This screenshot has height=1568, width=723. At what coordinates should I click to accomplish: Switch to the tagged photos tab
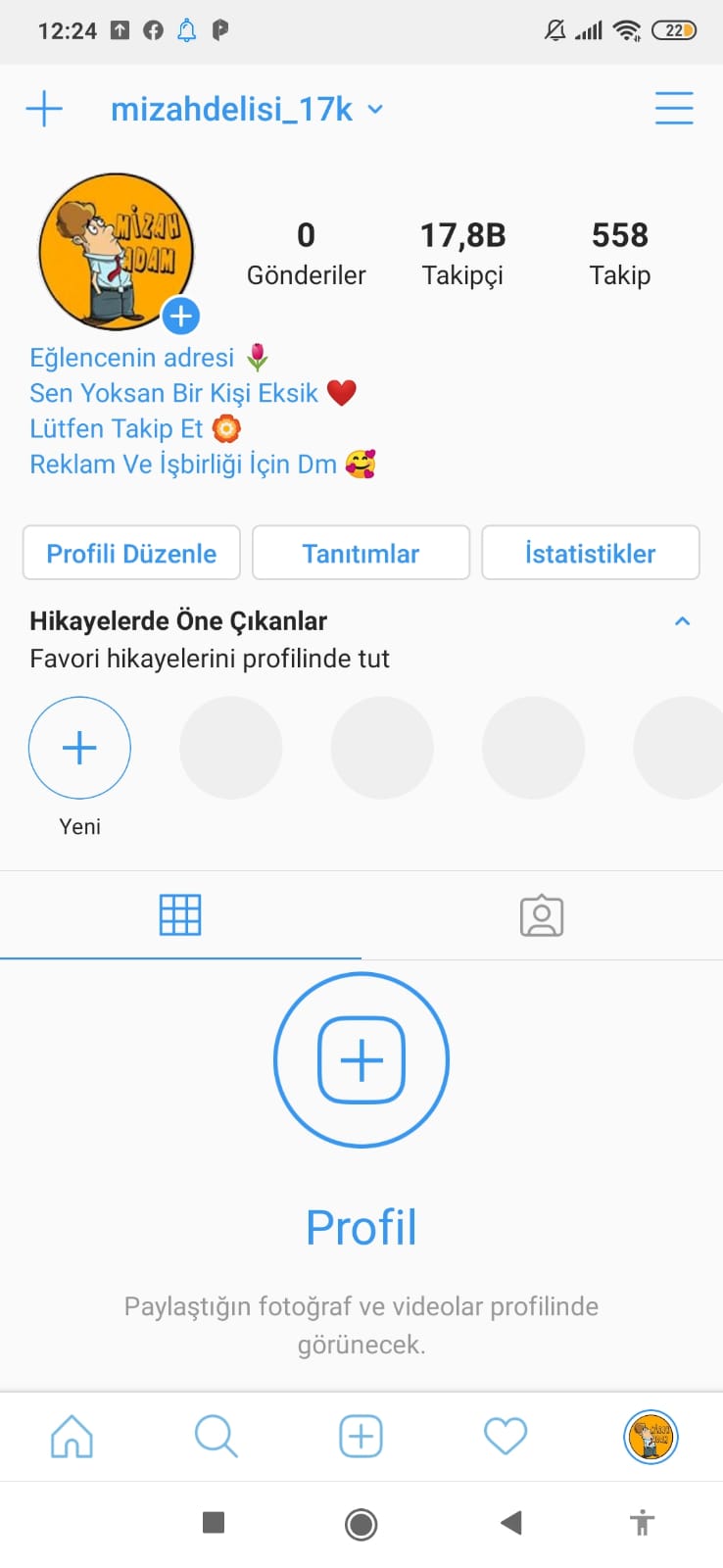click(x=542, y=915)
